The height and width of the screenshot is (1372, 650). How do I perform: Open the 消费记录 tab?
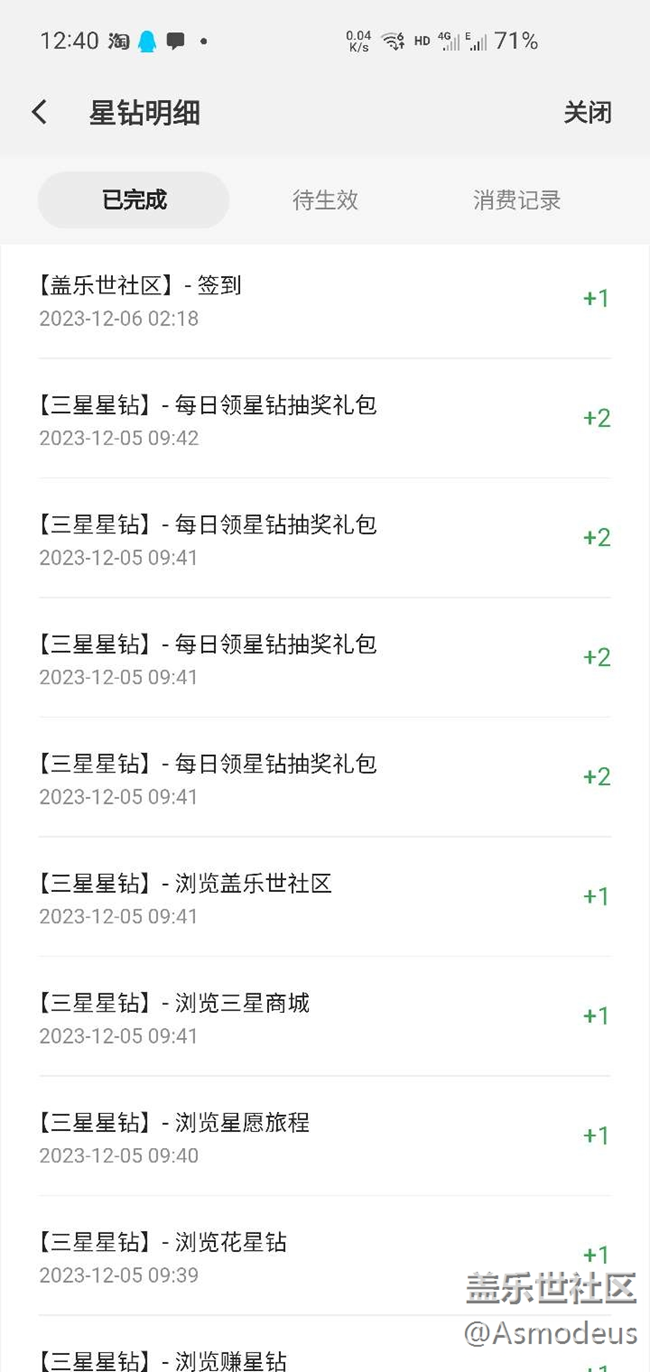516,200
